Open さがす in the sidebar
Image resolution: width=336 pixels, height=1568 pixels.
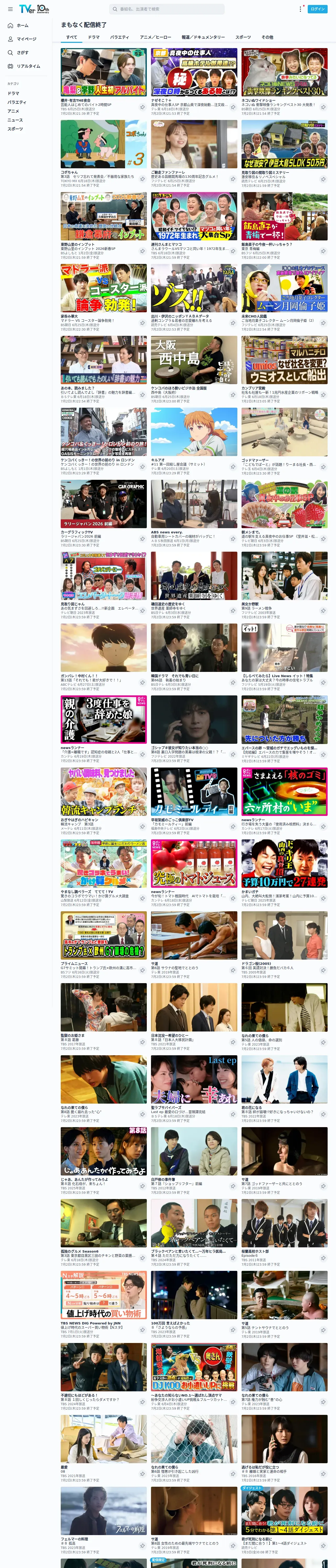click(x=23, y=52)
